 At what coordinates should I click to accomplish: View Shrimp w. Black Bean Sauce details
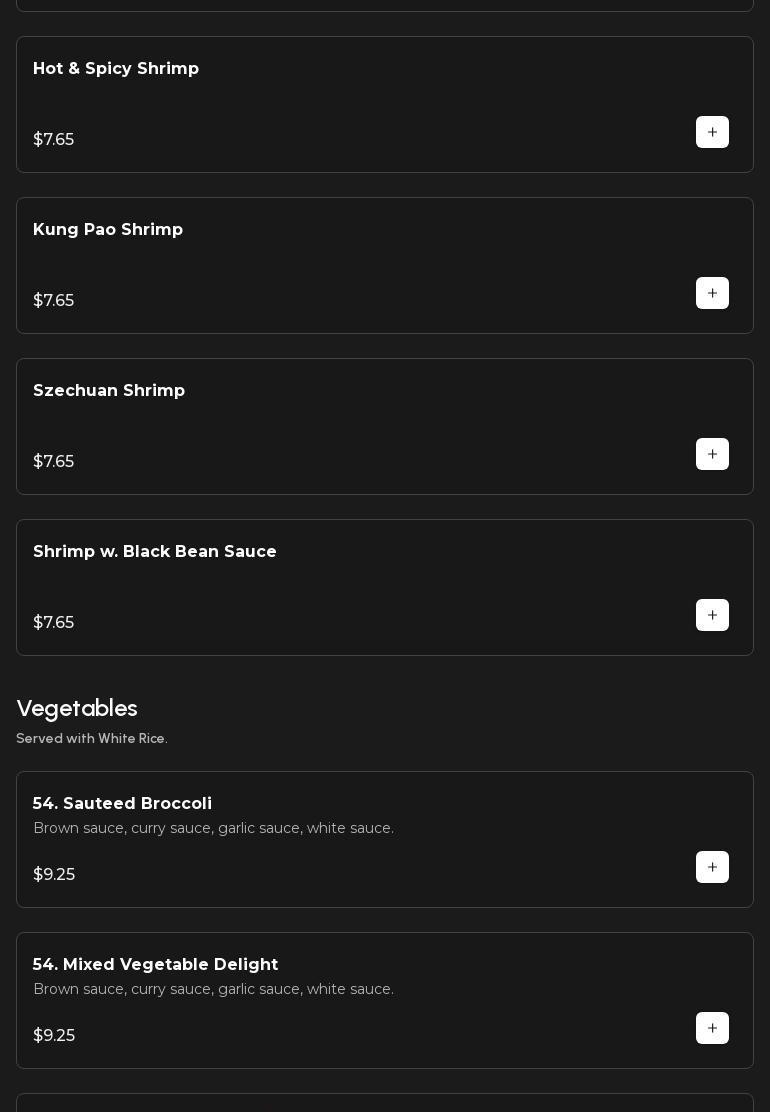pyautogui.click(x=385, y=587)
